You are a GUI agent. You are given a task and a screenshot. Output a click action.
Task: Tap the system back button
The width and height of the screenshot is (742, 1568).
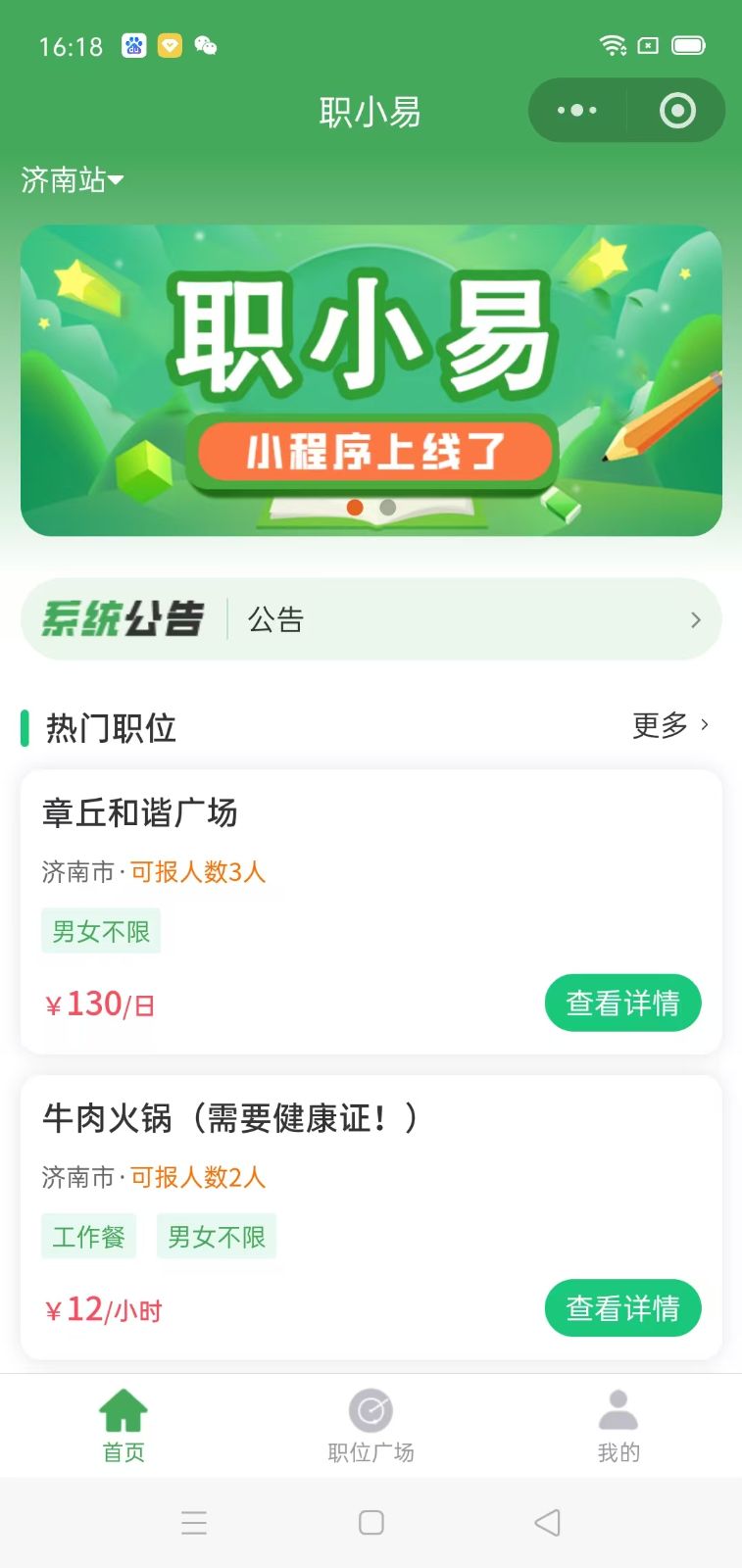[x=547, y=1522]
